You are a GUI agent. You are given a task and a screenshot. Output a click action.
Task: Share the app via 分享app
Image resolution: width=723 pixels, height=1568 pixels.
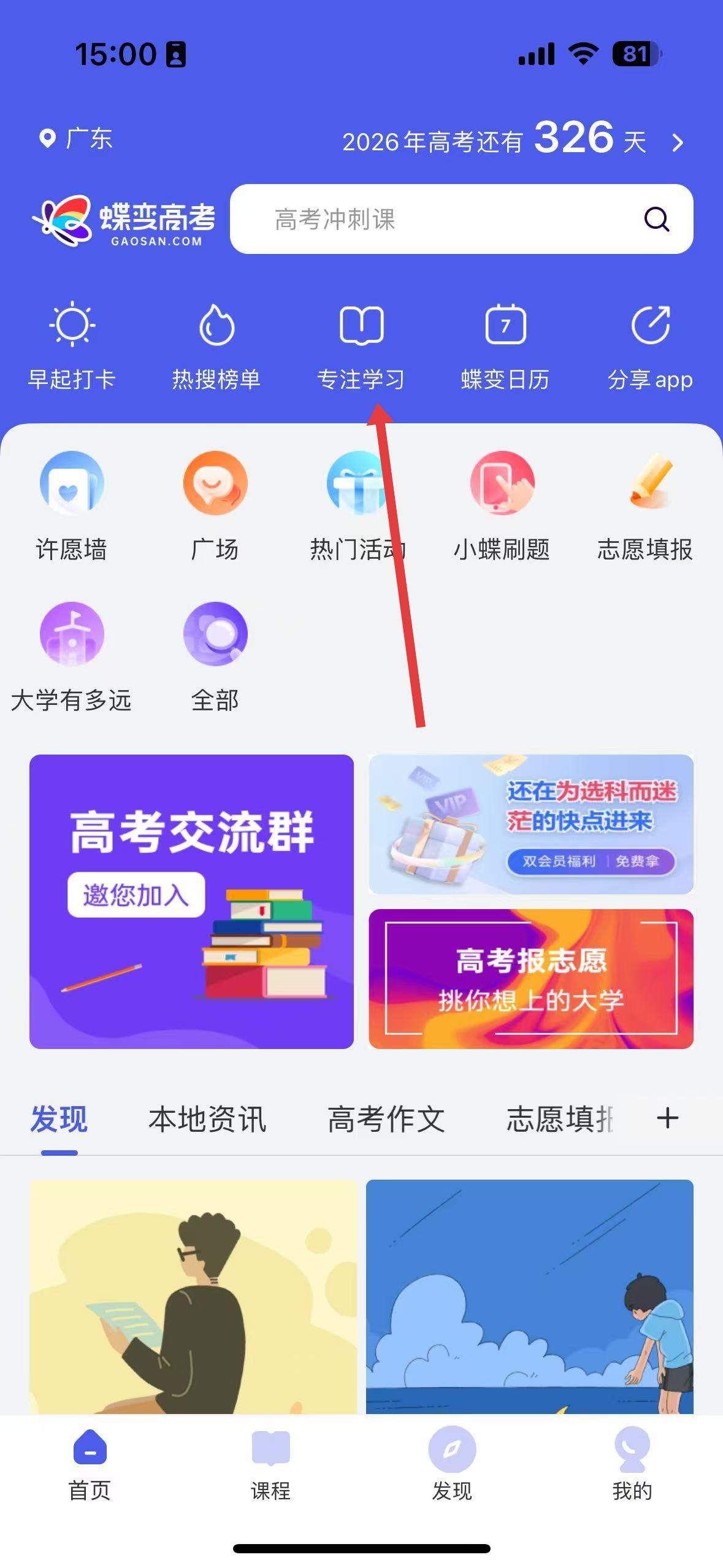[650, 346]
